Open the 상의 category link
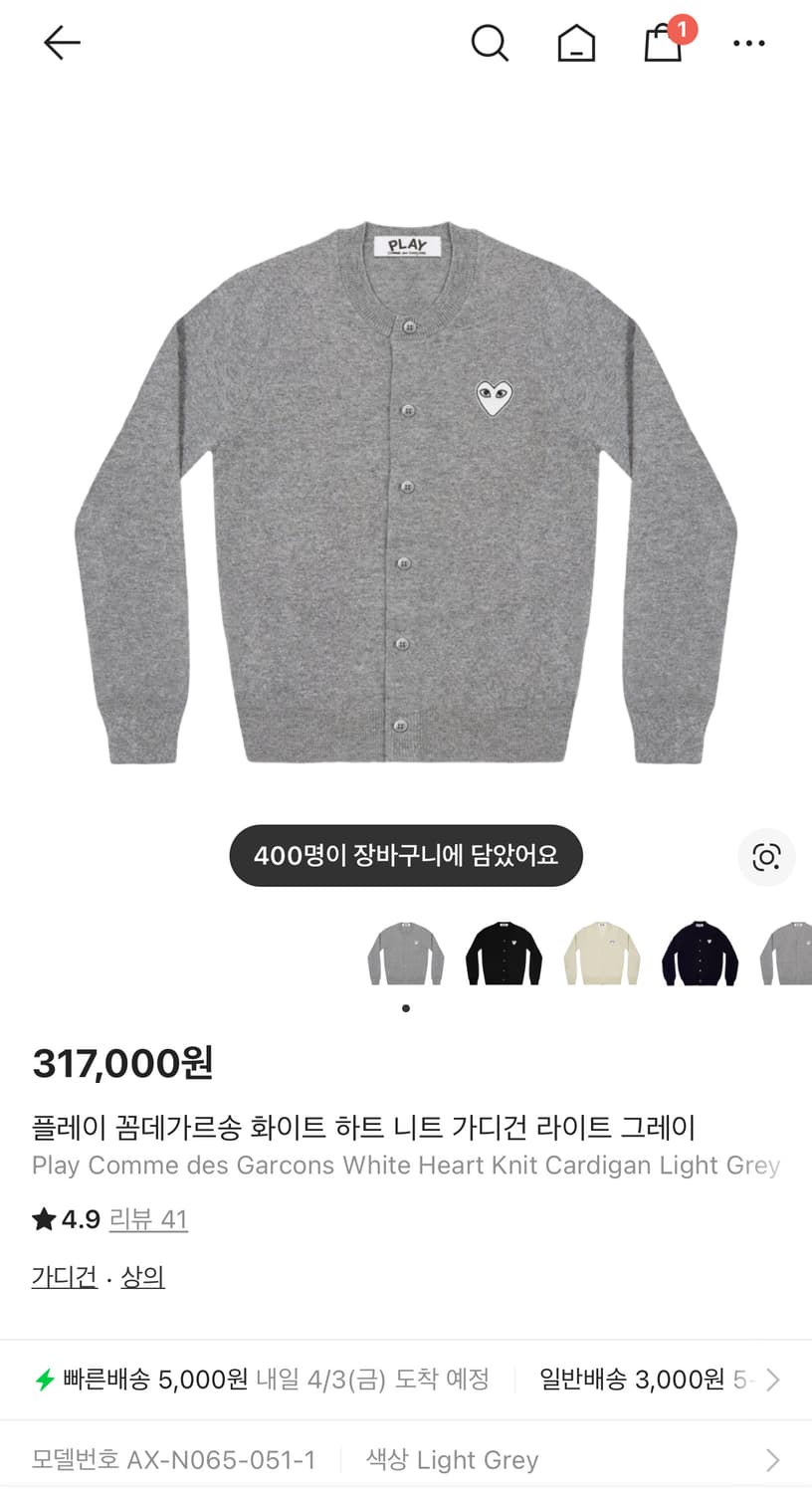This screenshot has height=1493, width=812. [142, 1276]
